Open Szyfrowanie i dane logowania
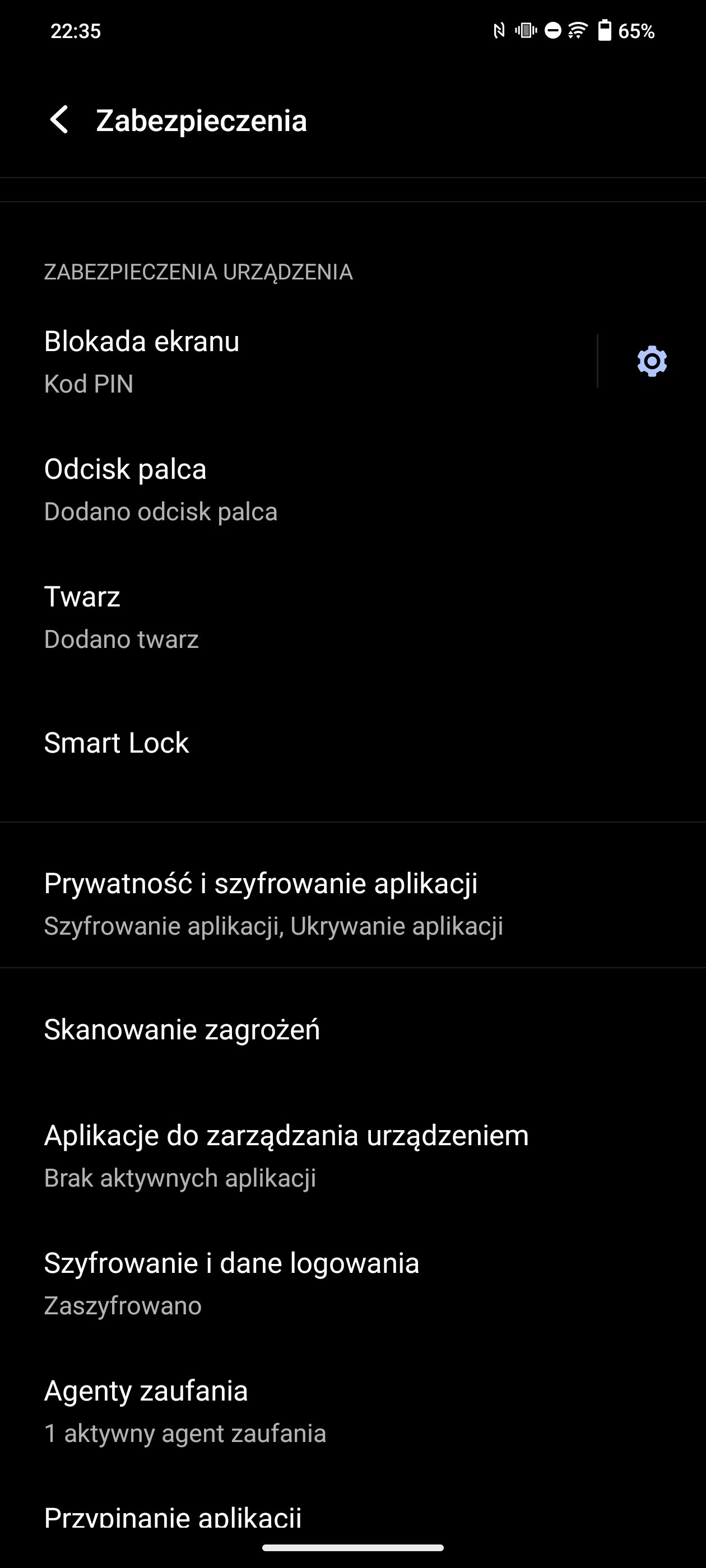 (x=352, y=1284)
